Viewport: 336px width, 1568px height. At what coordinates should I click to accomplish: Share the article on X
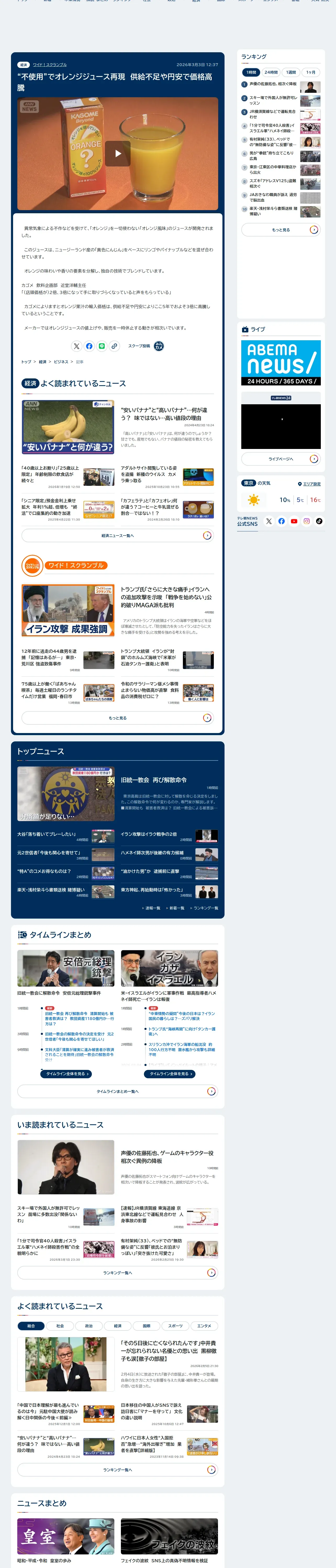pos(76,346)
